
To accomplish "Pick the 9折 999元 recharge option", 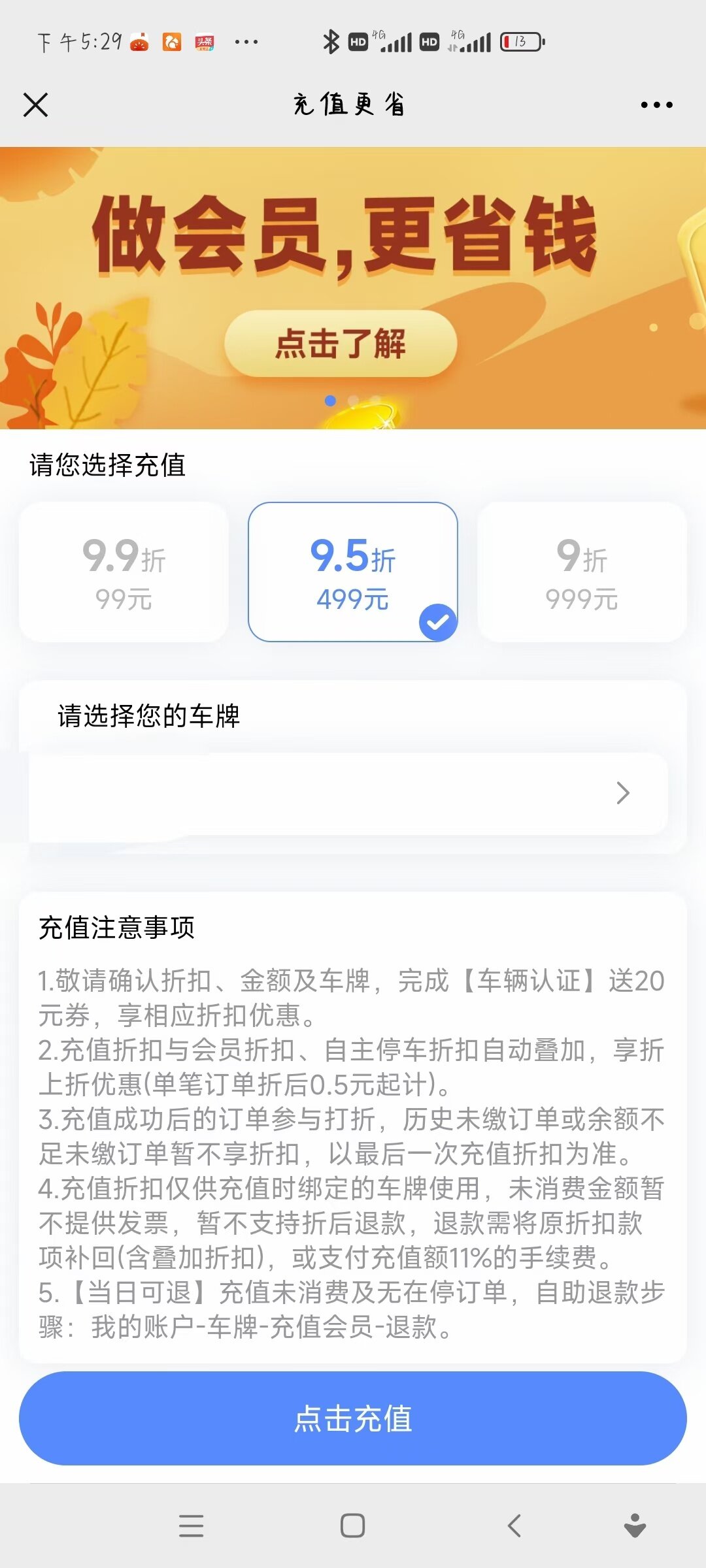I will (582, 572).
